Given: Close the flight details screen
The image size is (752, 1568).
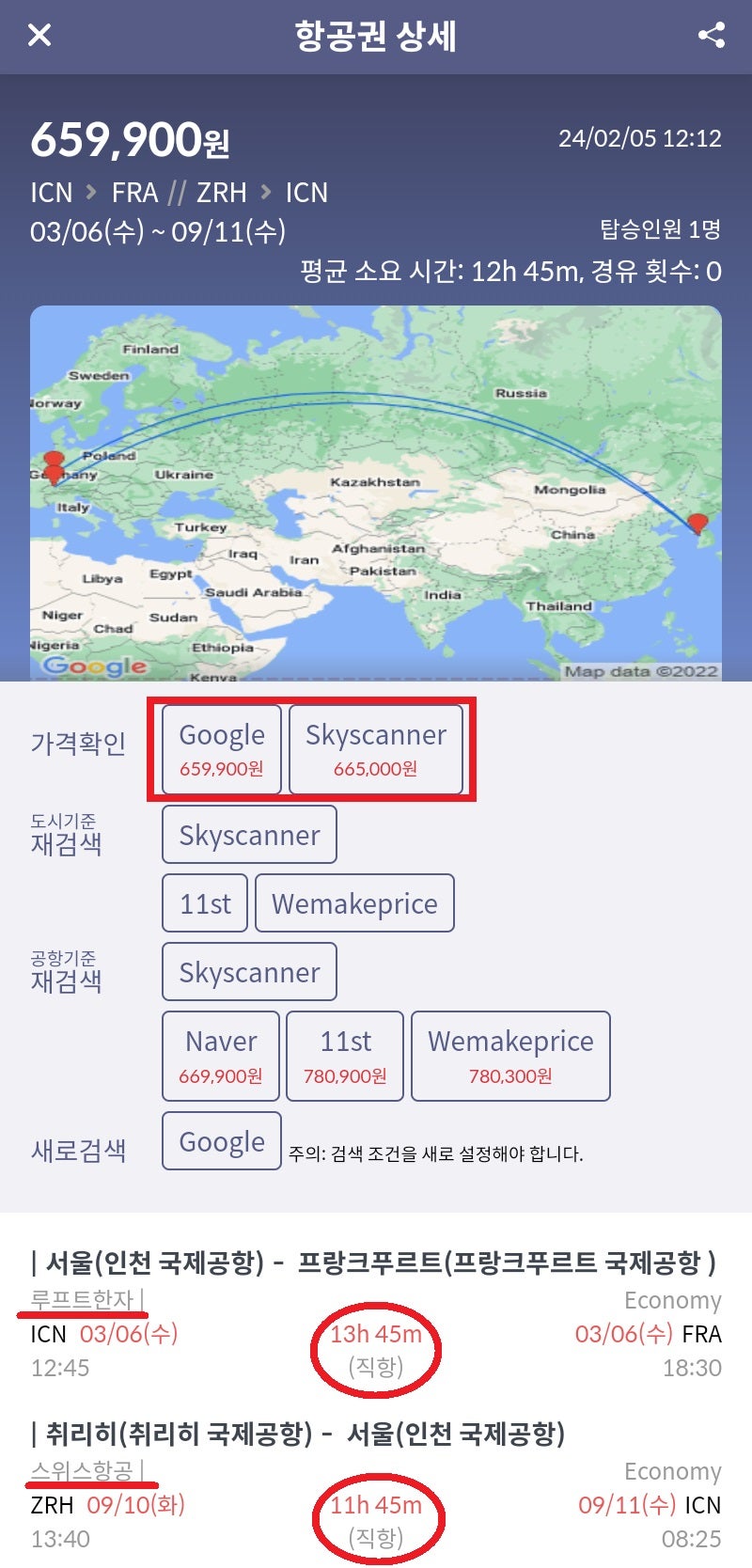Looking at the screenshot, I should (39, 36).
